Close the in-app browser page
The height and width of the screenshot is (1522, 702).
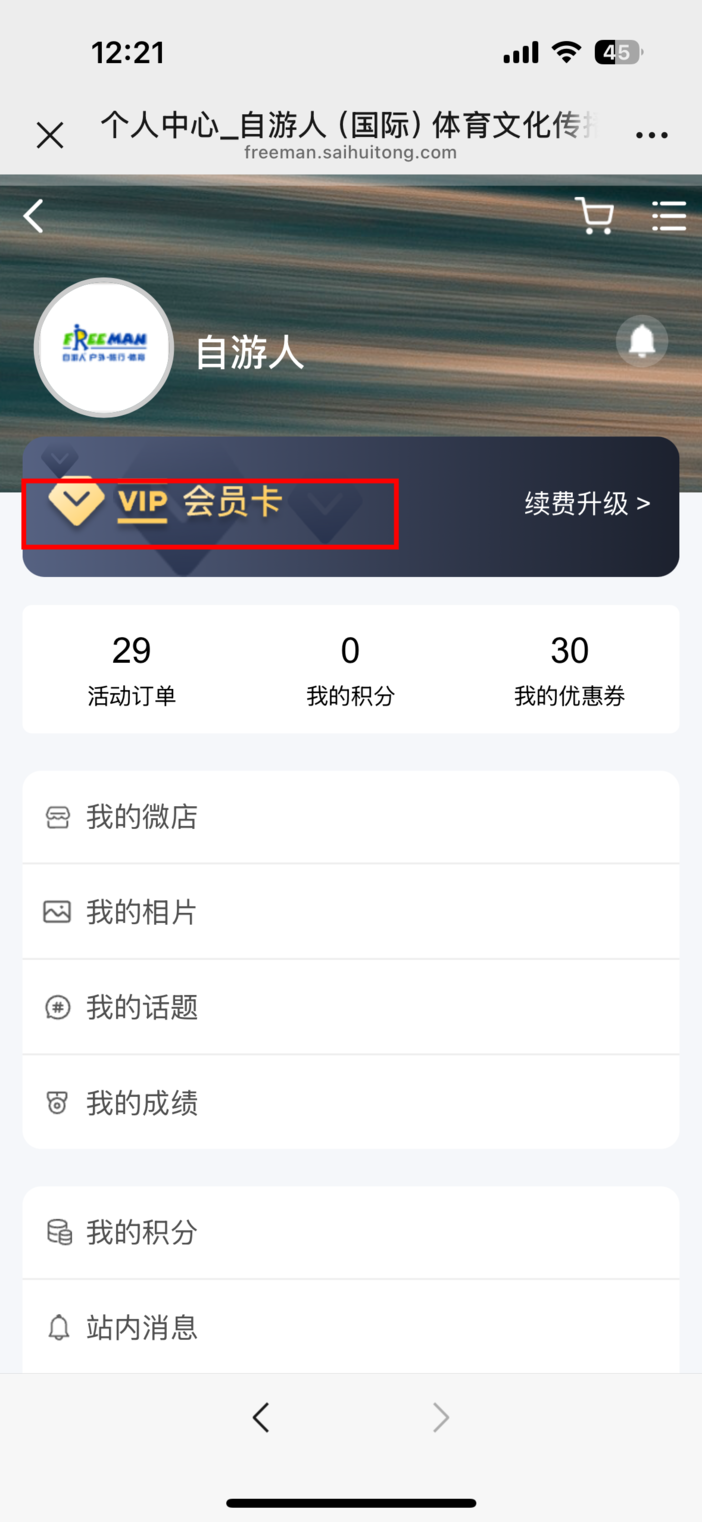click(x=50, y=135)
